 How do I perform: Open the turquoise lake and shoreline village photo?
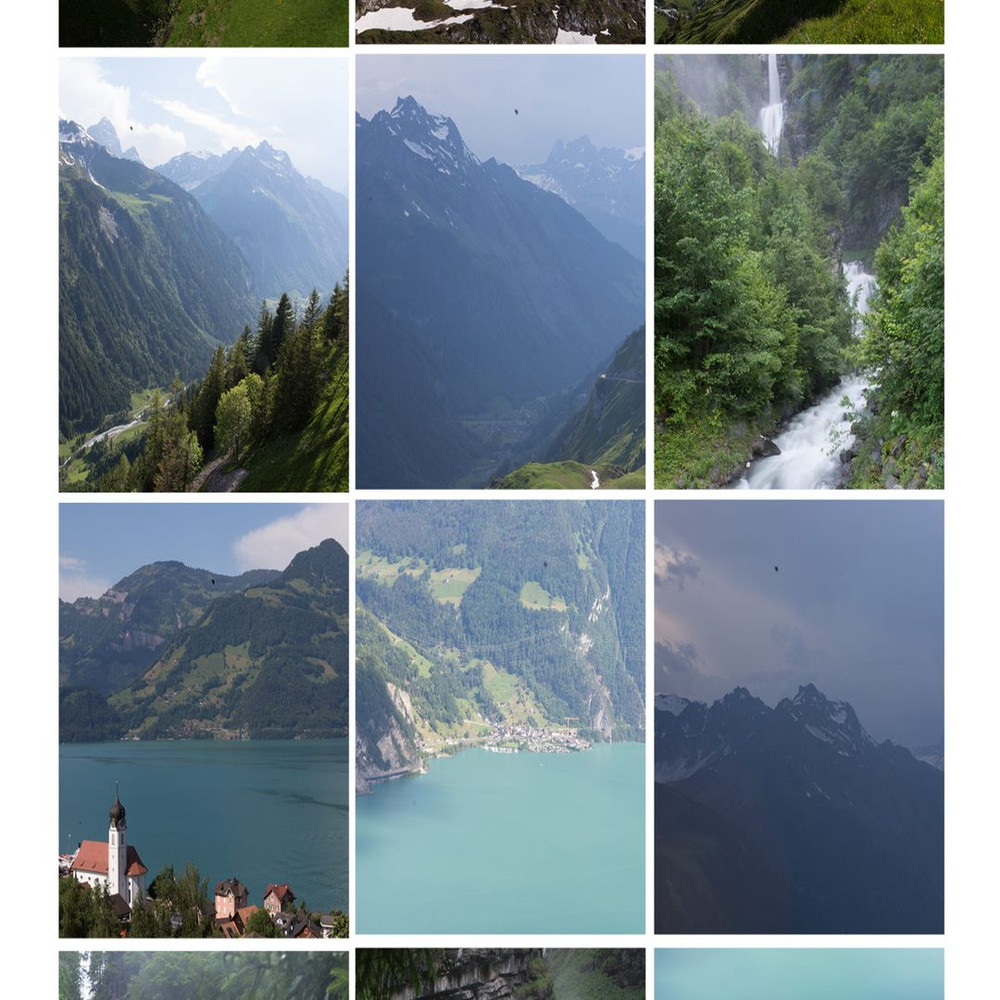pyautogui.click(x=500, y=717)
